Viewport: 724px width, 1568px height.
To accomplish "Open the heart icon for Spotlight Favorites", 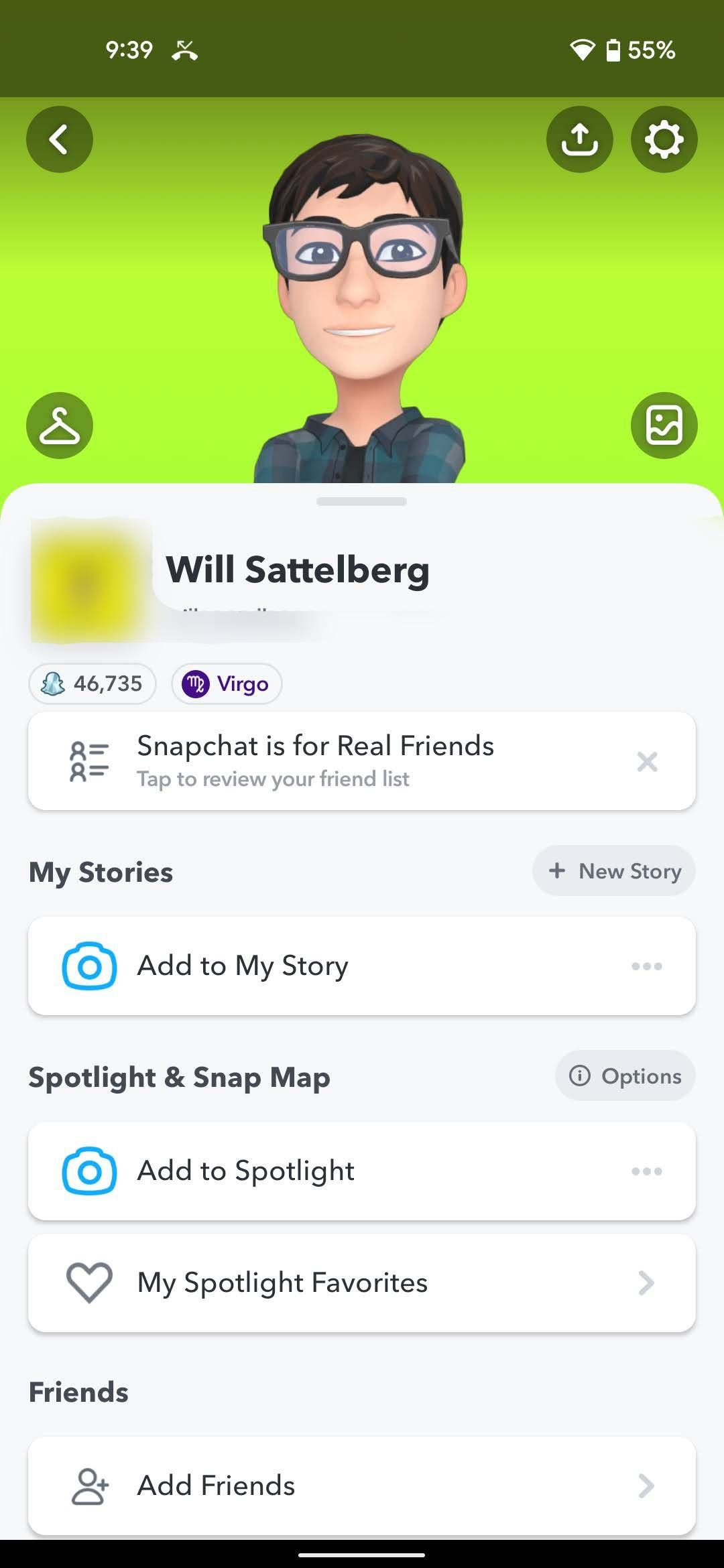I will click(x=88, y=1282).
